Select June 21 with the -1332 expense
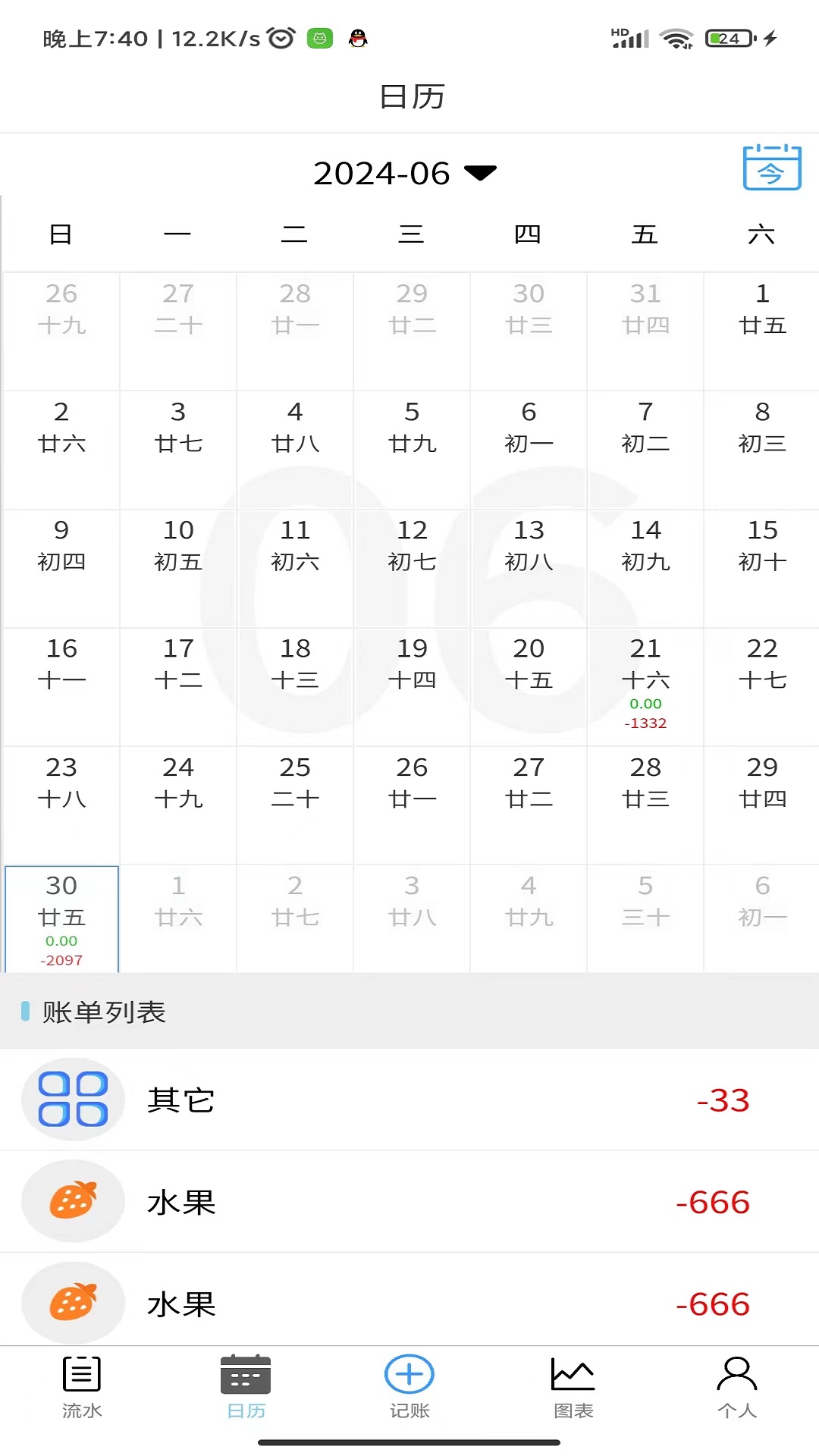 pyautogui.click(x=645, y=686)
